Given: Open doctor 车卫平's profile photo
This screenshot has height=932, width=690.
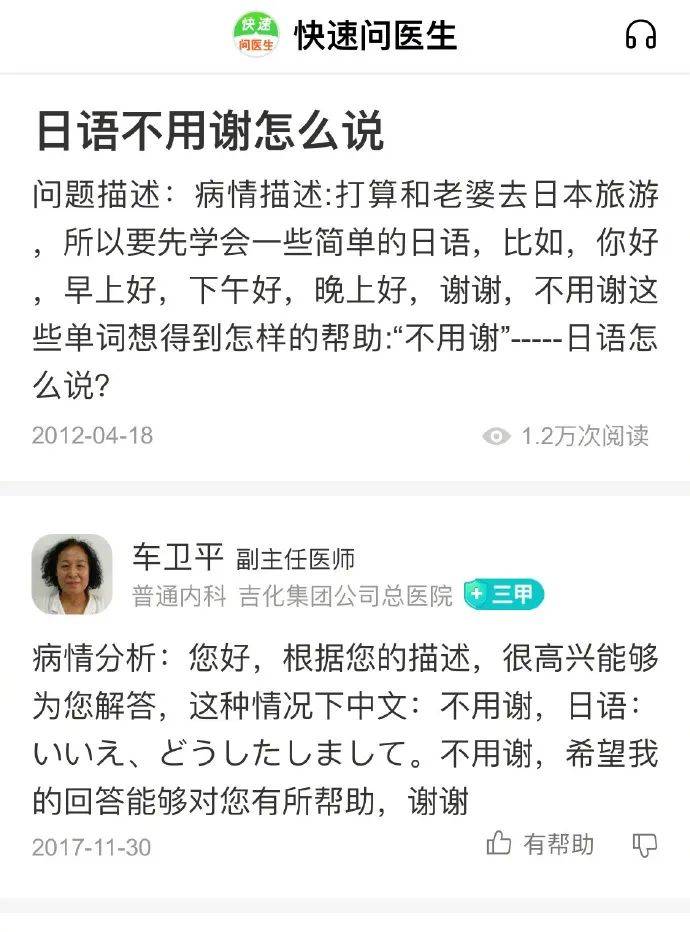Looking at the screenshot, I should (x=72, y=574).
